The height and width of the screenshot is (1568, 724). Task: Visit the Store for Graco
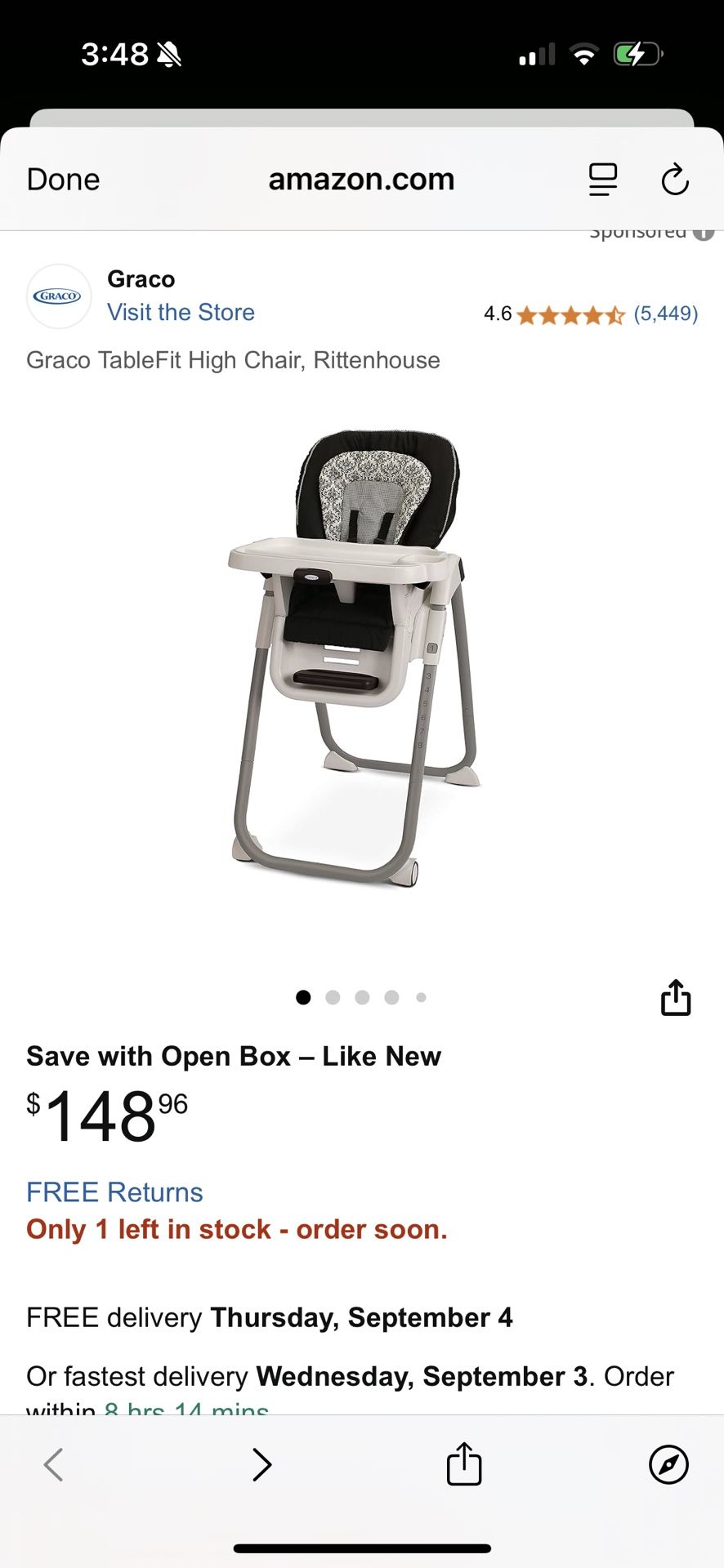pos(181,312)
